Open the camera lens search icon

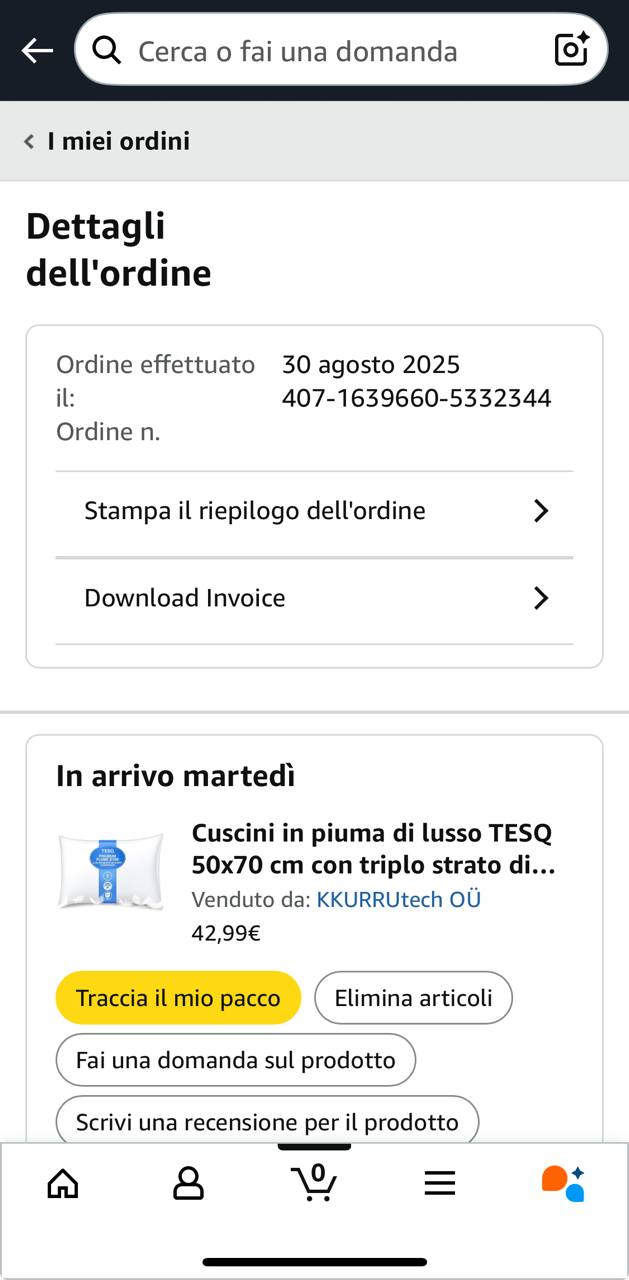coord(572,50)
